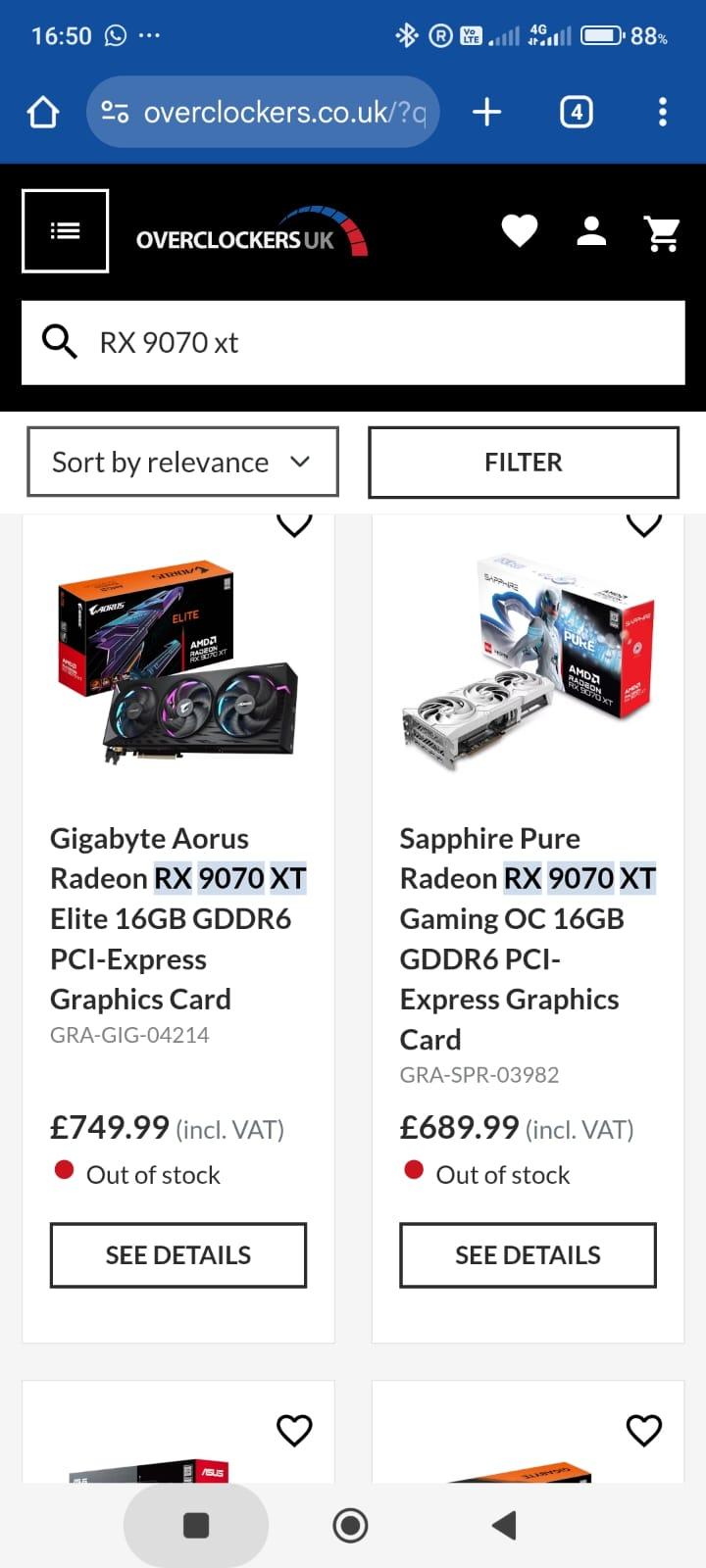Tap the overclockers.co.uk address bar
Viewport: 706px width, 1568px height.
pyautogui.click(x=263, y=113)
